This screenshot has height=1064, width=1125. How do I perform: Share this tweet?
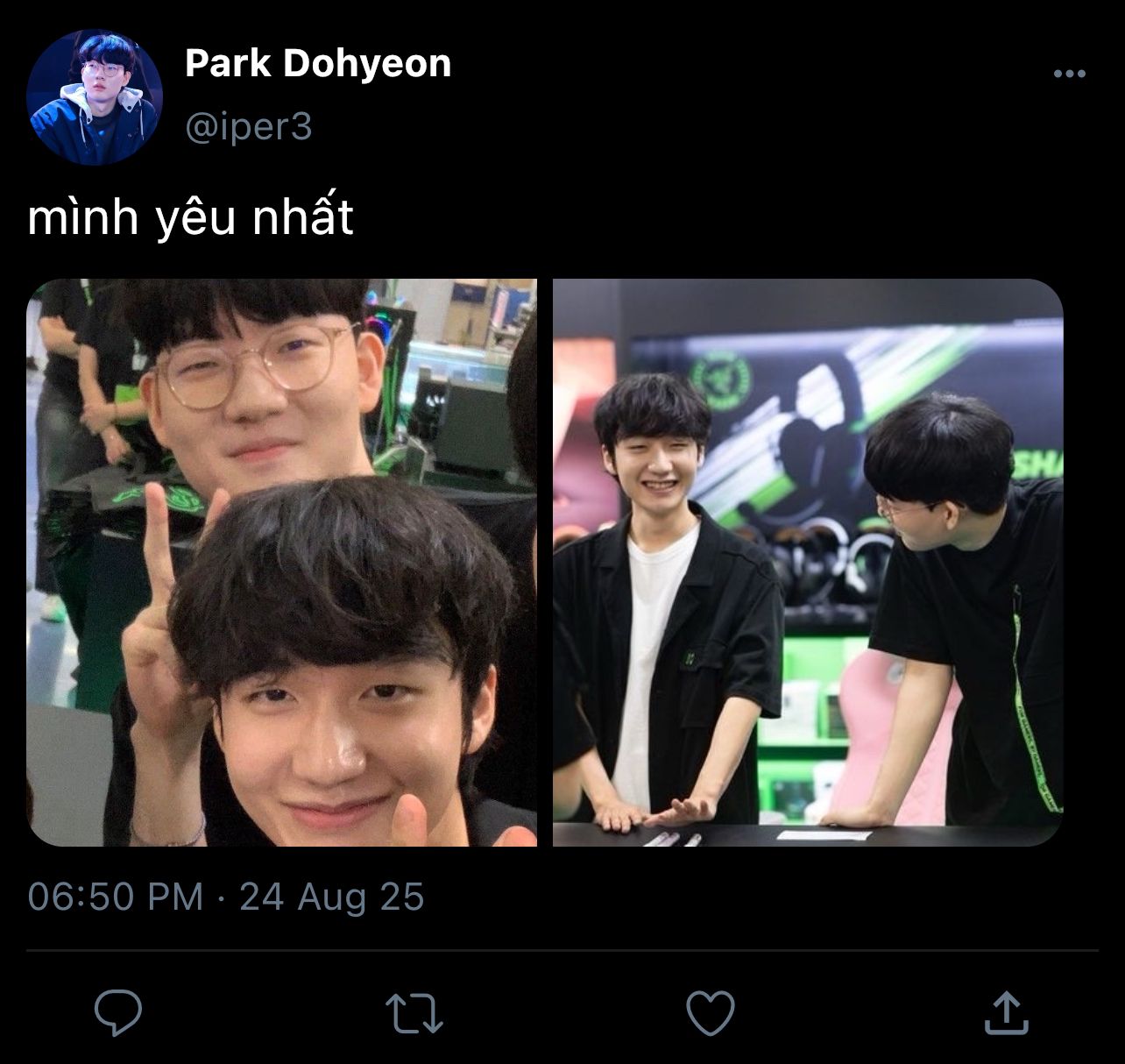pyautogui.click(x=1006, y=1012)
